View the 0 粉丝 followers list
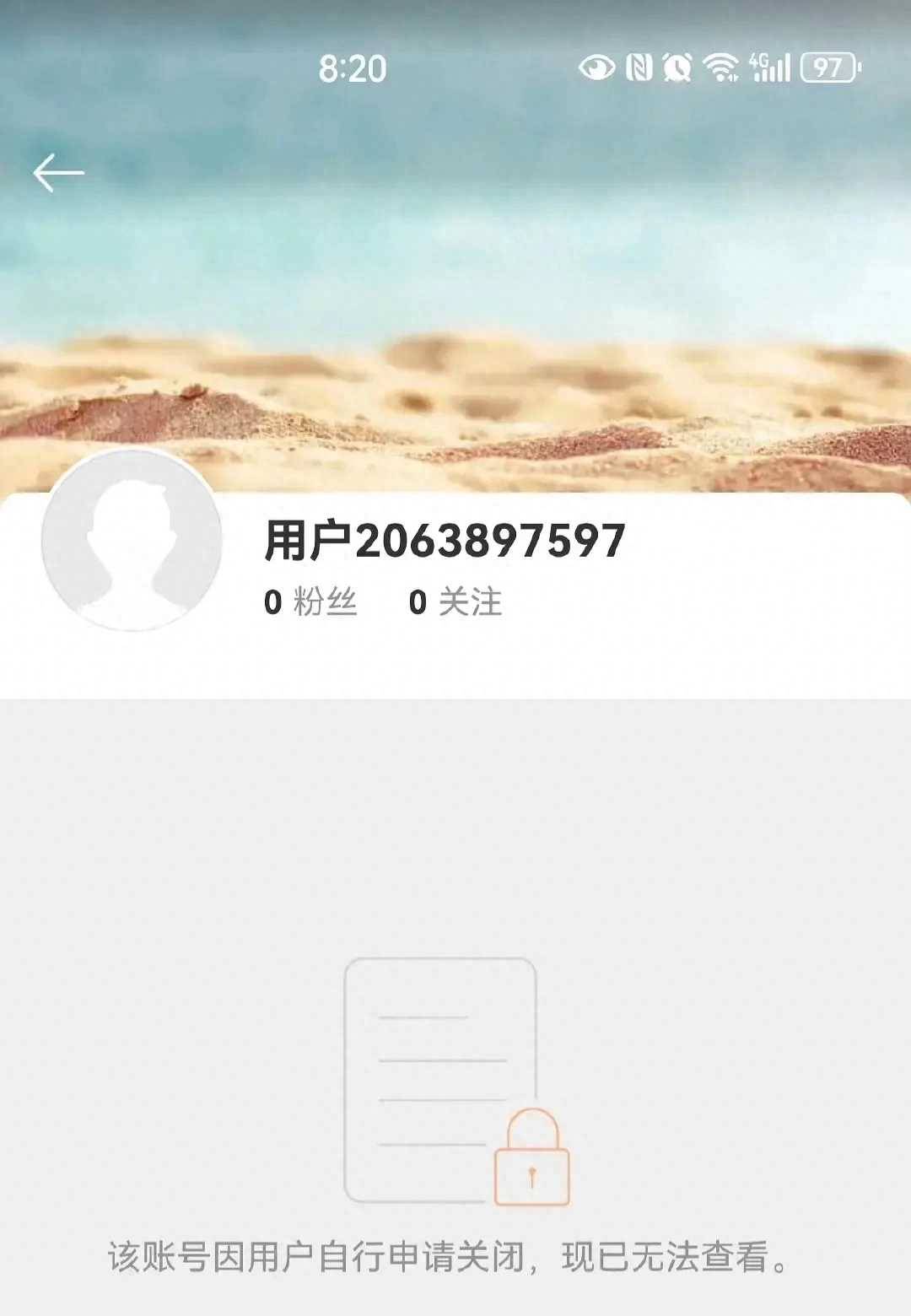Viewport: 911px width, 1316px height. (310, 602)
